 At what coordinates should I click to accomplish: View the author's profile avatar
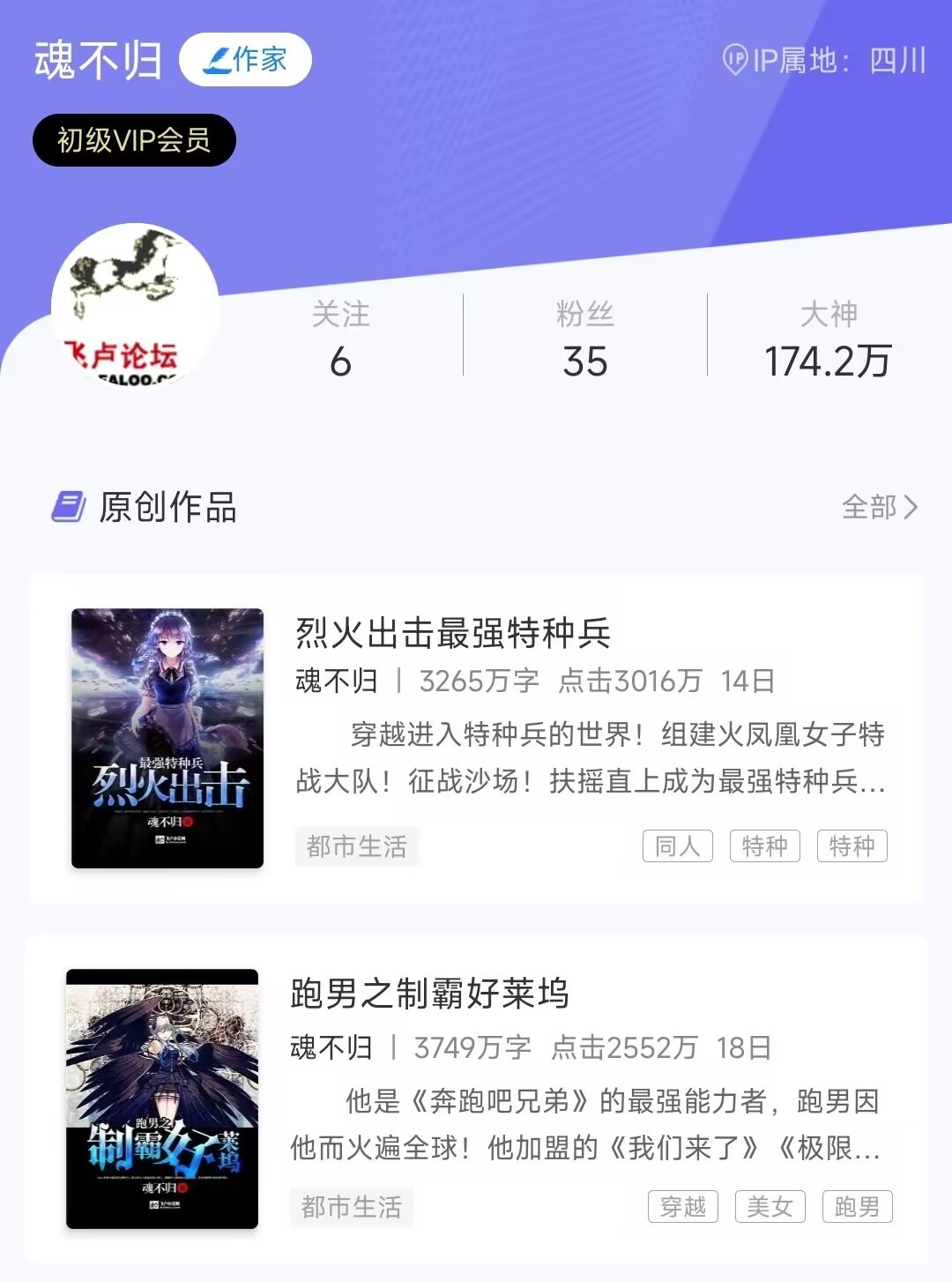point(134,306)
